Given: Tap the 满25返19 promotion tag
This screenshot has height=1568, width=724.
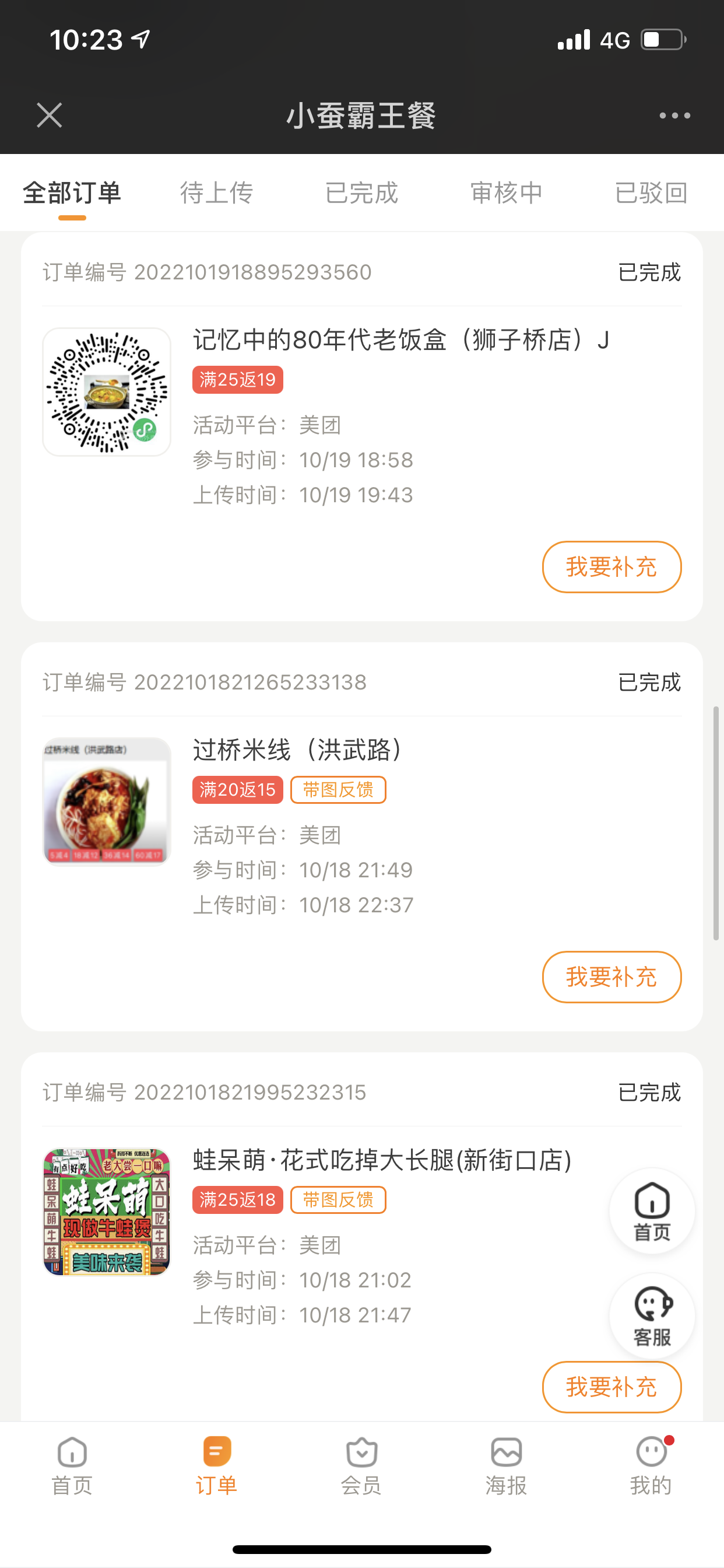Looking at the screenshot, I should (x=237, y=379).
